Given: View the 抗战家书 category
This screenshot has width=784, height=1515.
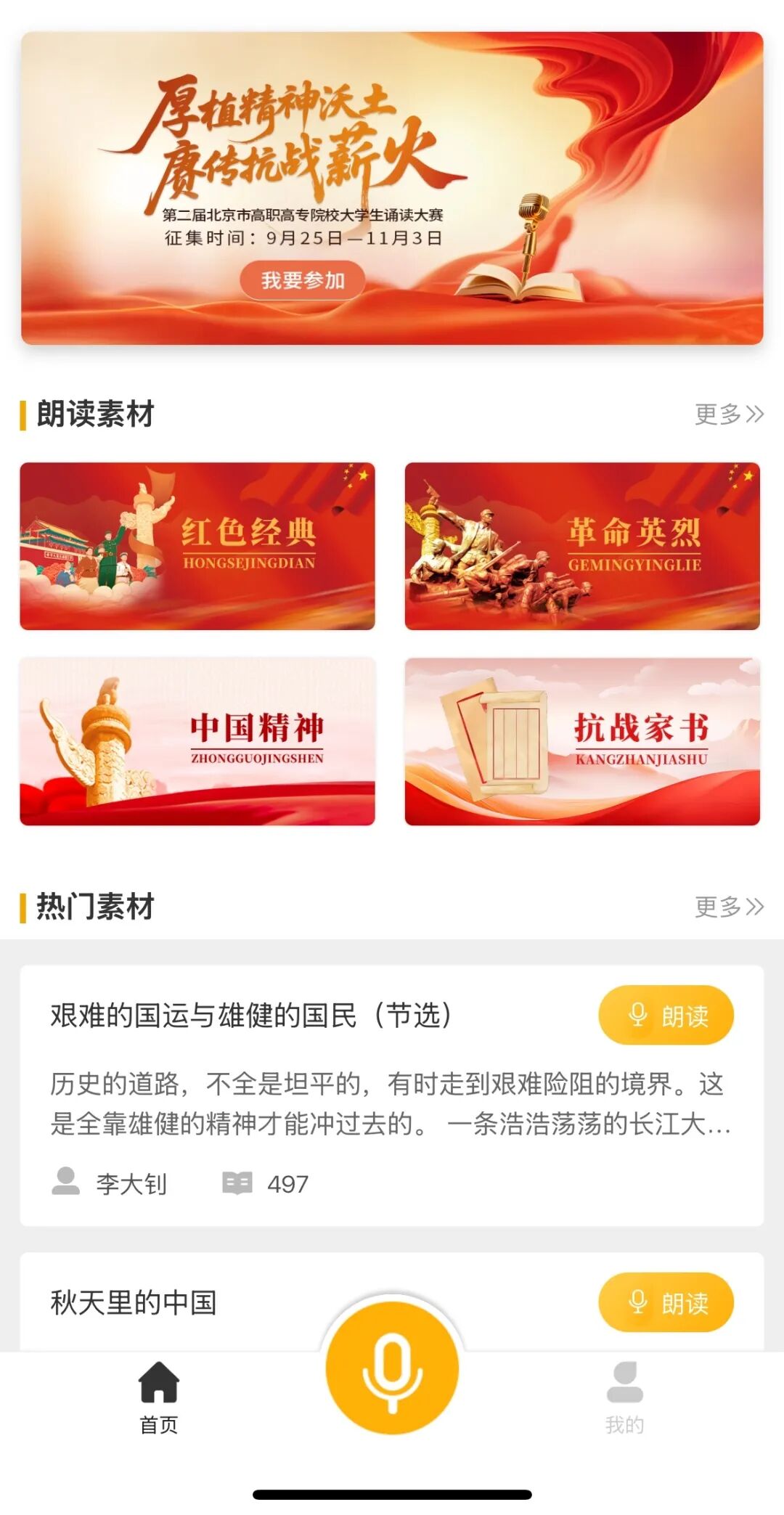Looking at the screenshot, I should point(582,741).
